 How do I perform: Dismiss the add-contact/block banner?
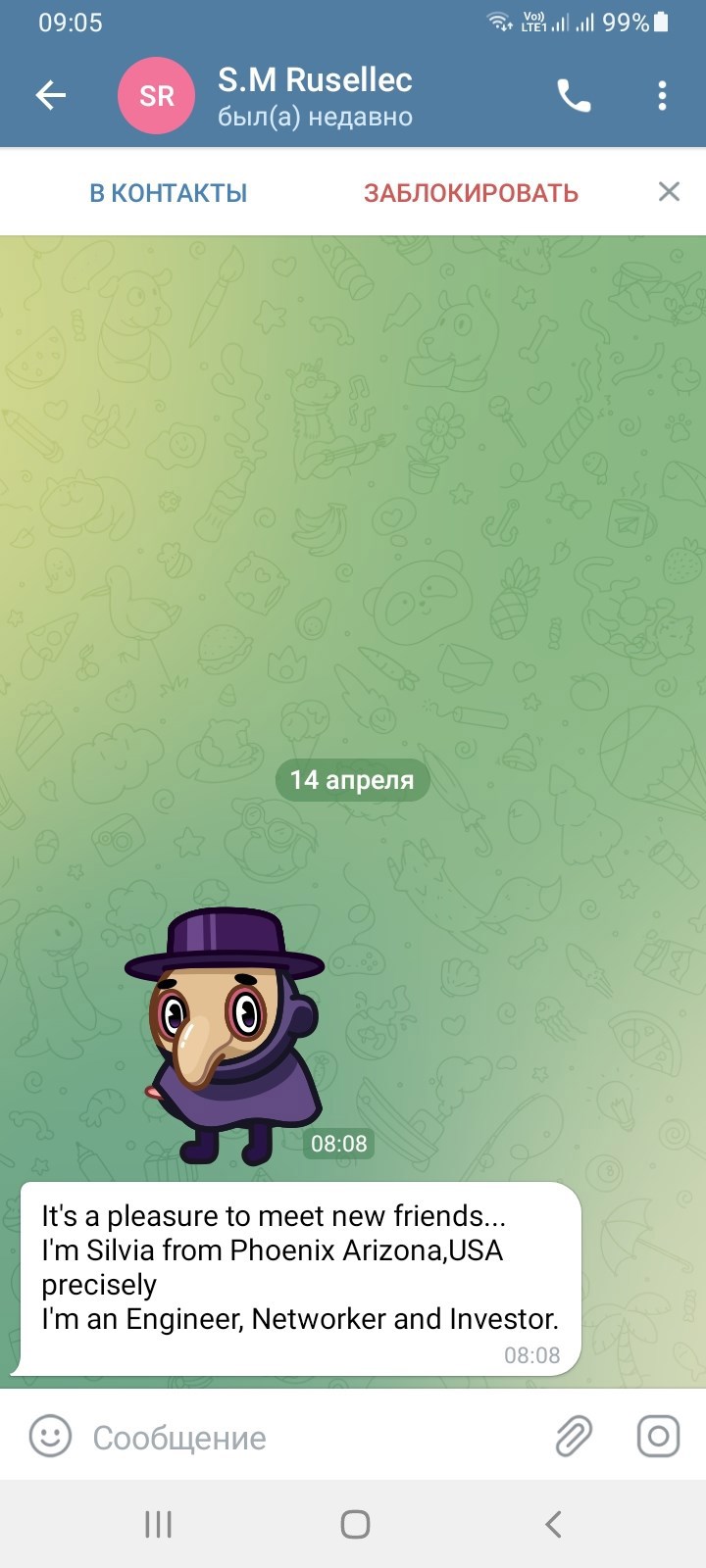669,191
